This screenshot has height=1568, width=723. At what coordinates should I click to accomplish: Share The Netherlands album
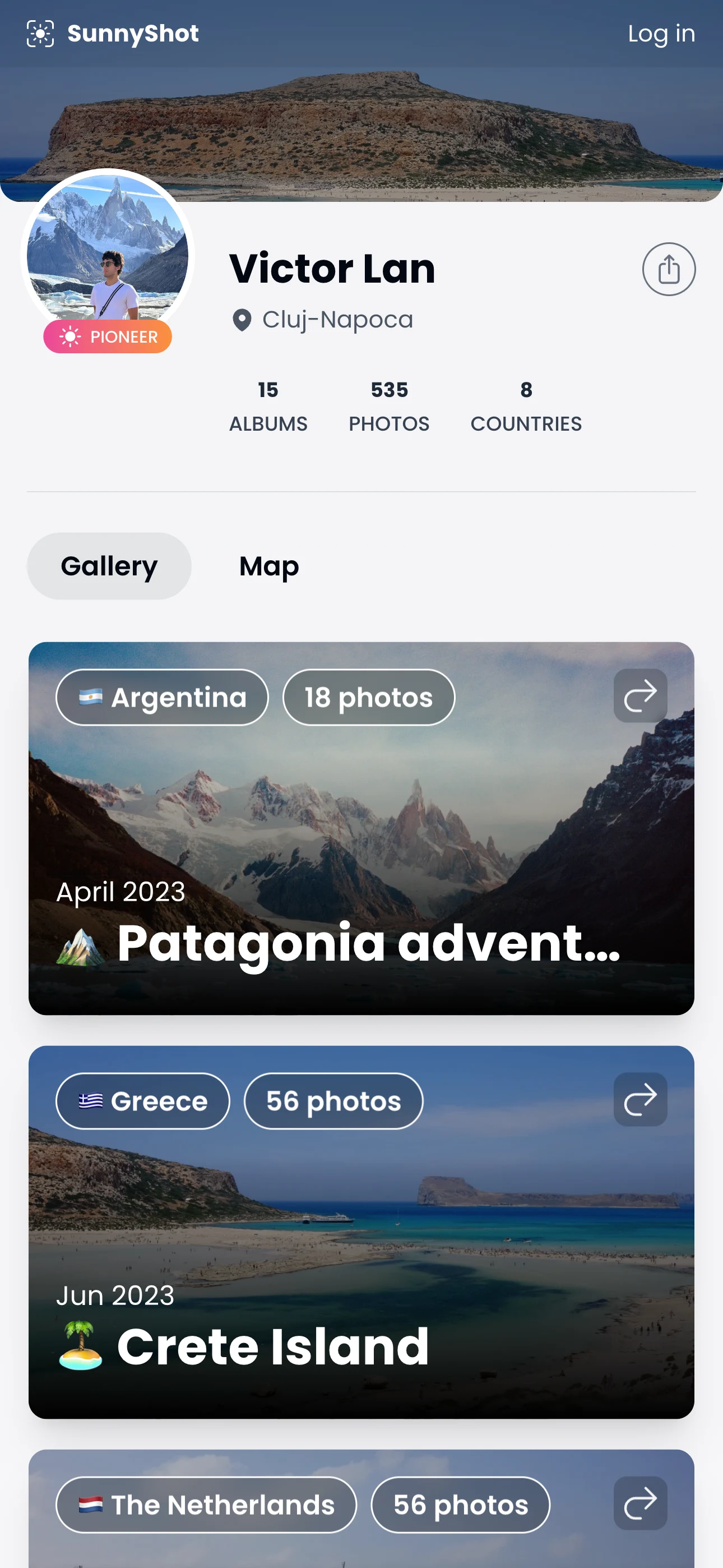(639, 1504)
